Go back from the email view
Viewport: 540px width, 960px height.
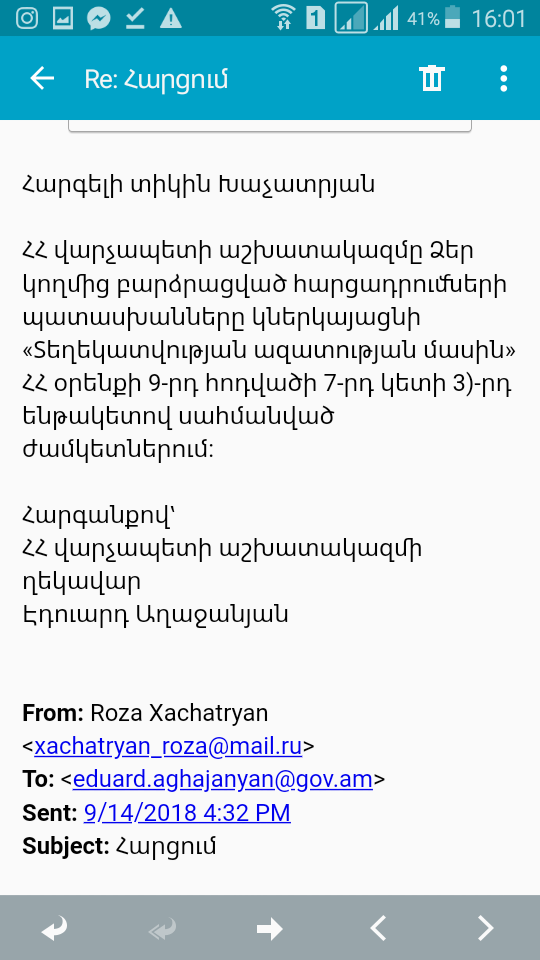coord(42,78)
